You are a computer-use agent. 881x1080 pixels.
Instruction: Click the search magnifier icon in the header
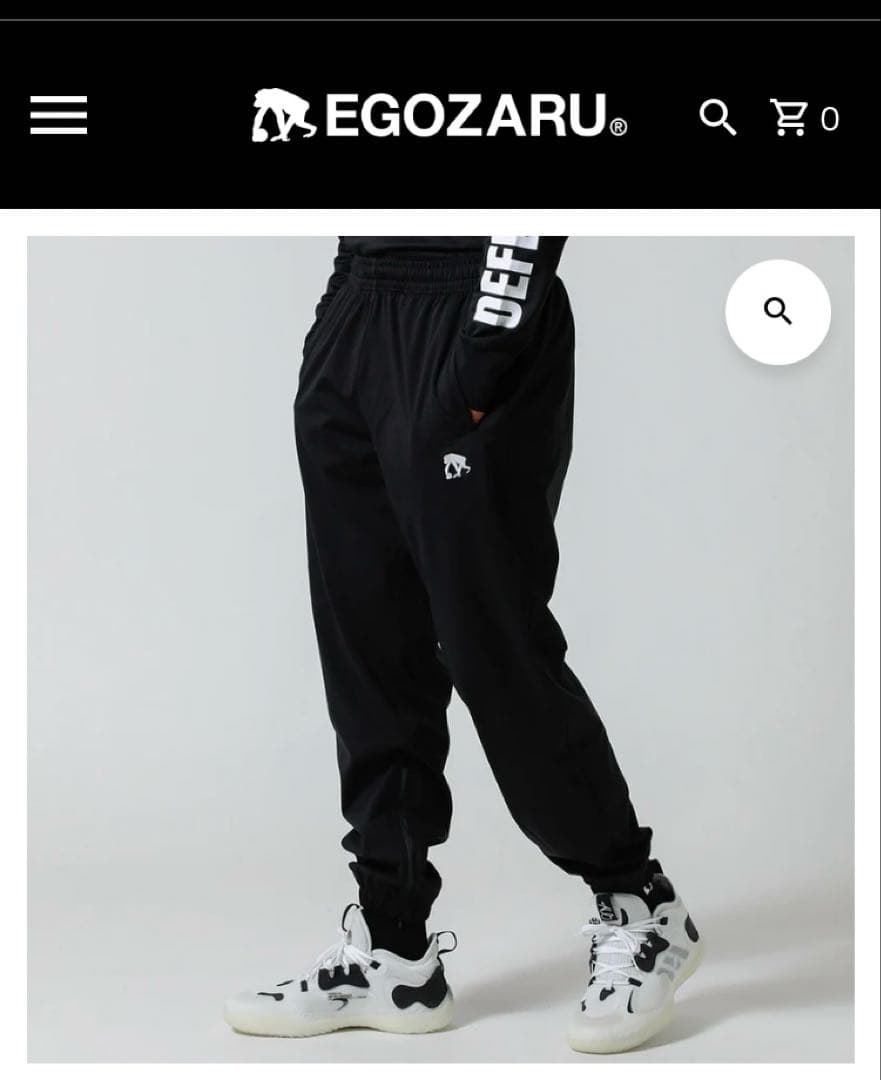click(x=716, y=118)
